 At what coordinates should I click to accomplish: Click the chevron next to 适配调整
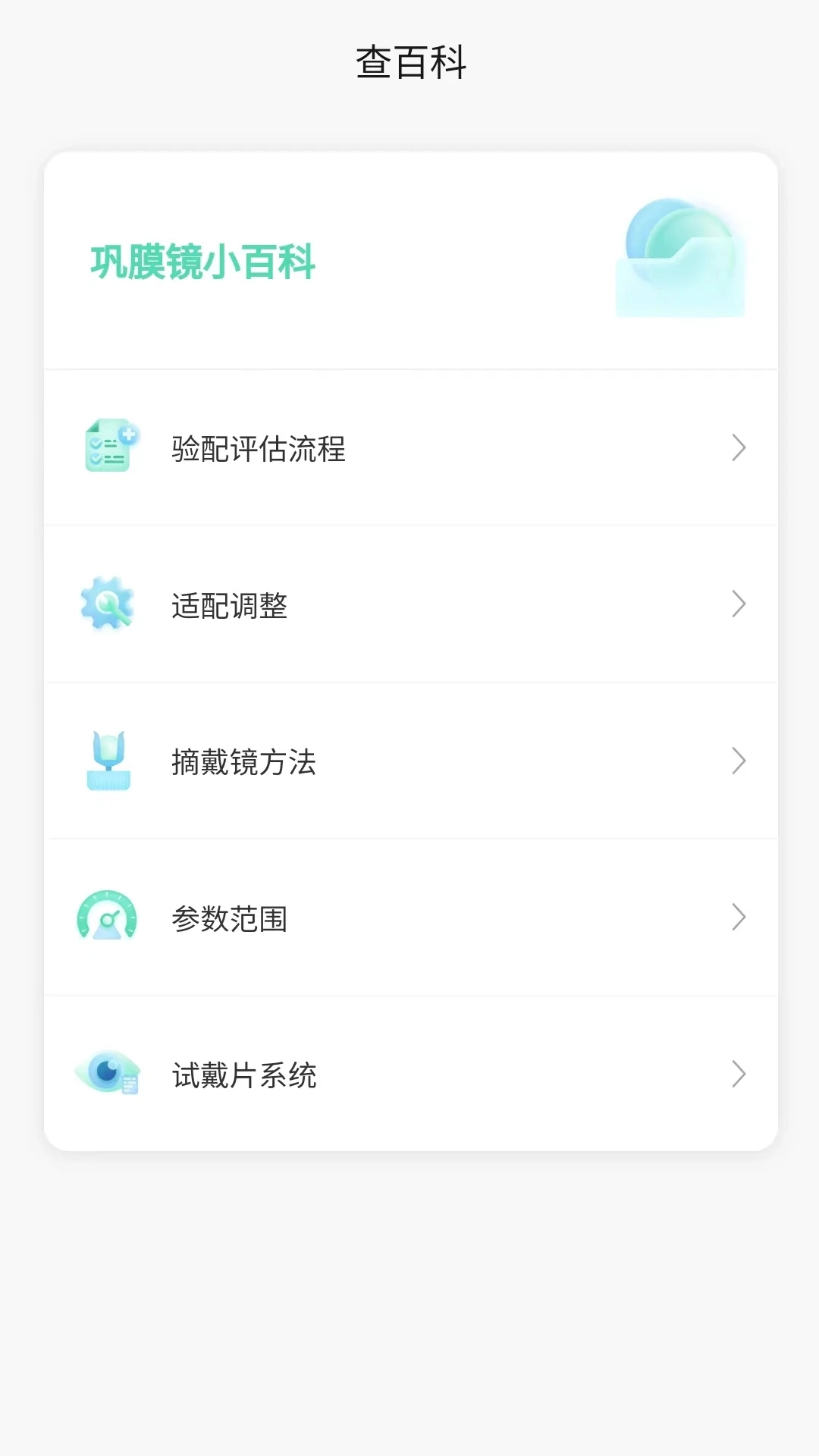pyautogui.click(x=738, y=604)
